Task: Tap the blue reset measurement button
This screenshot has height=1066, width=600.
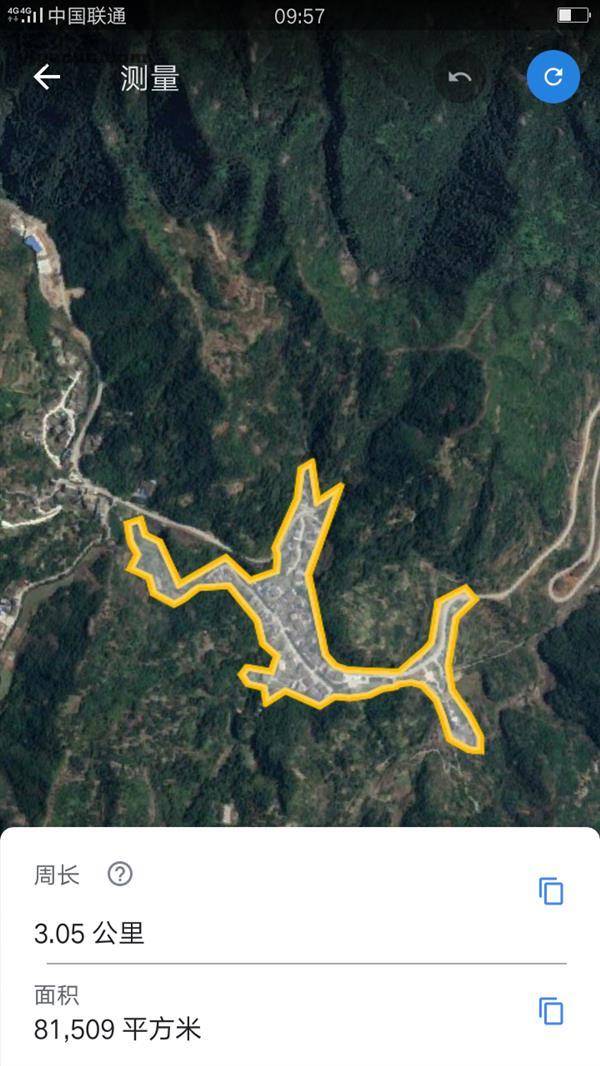Action: coord(553,77)
